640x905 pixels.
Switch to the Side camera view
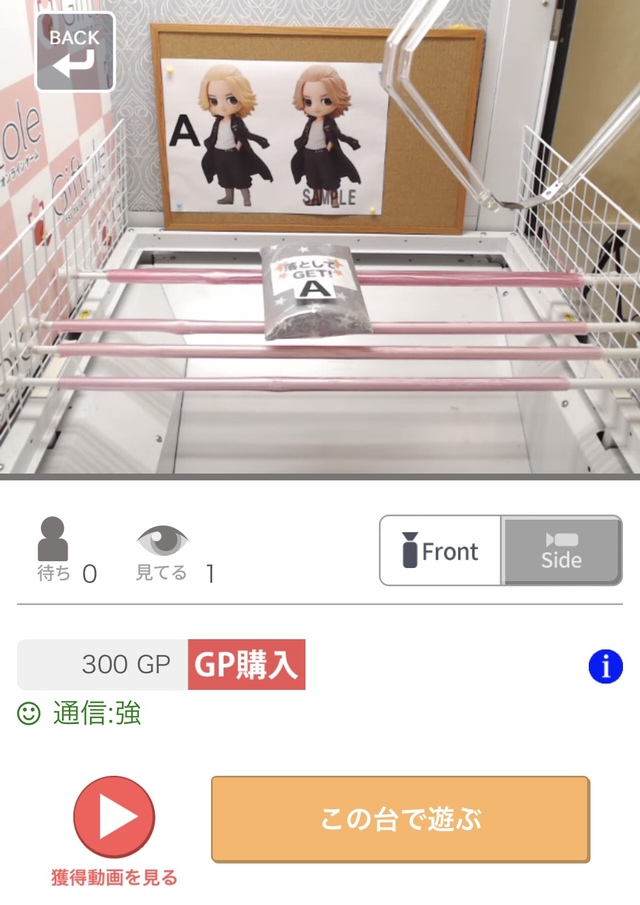click(561, 550)
